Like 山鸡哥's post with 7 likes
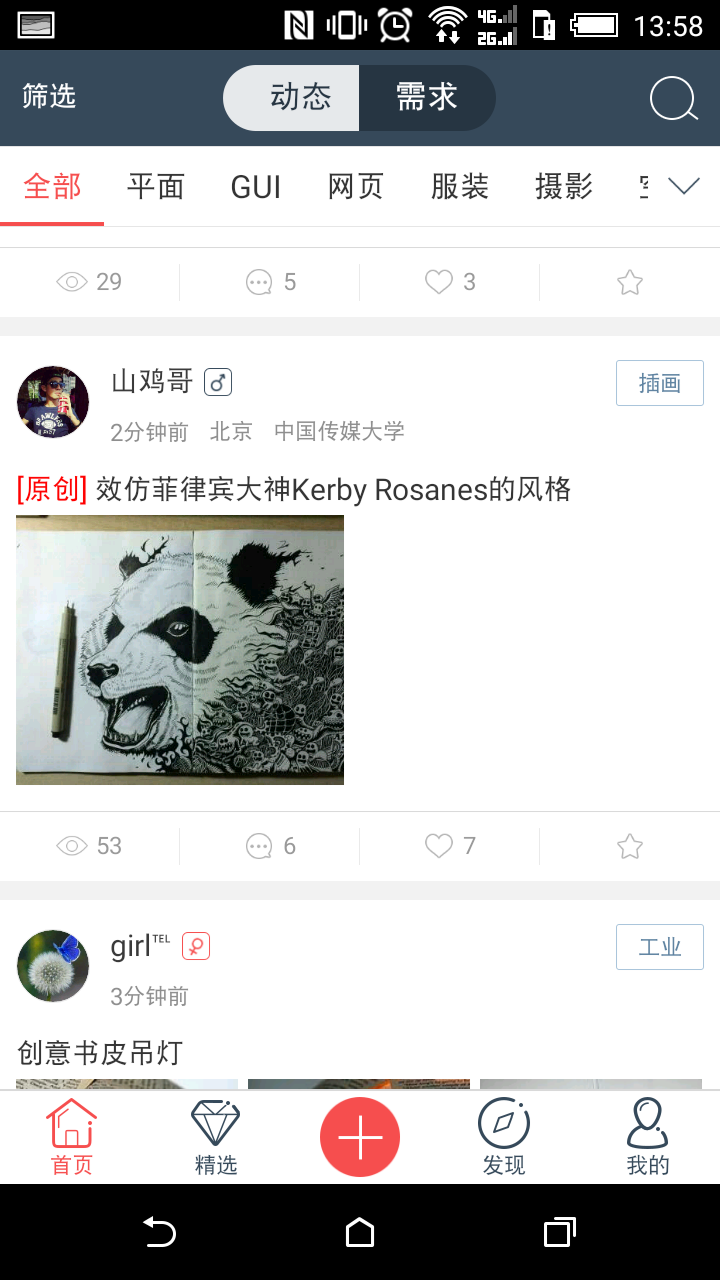Viewport: 720px width, 1280px height. [450, 846]
